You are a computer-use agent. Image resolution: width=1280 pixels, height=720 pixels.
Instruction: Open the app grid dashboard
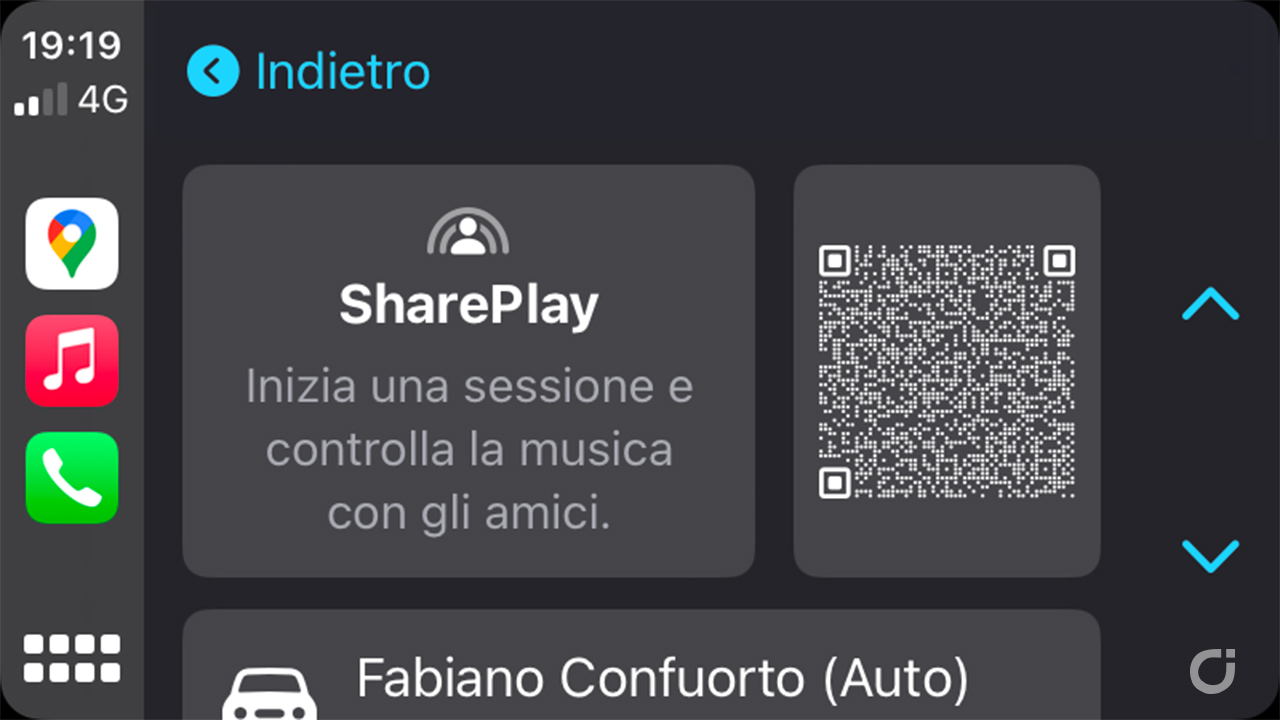72,658
